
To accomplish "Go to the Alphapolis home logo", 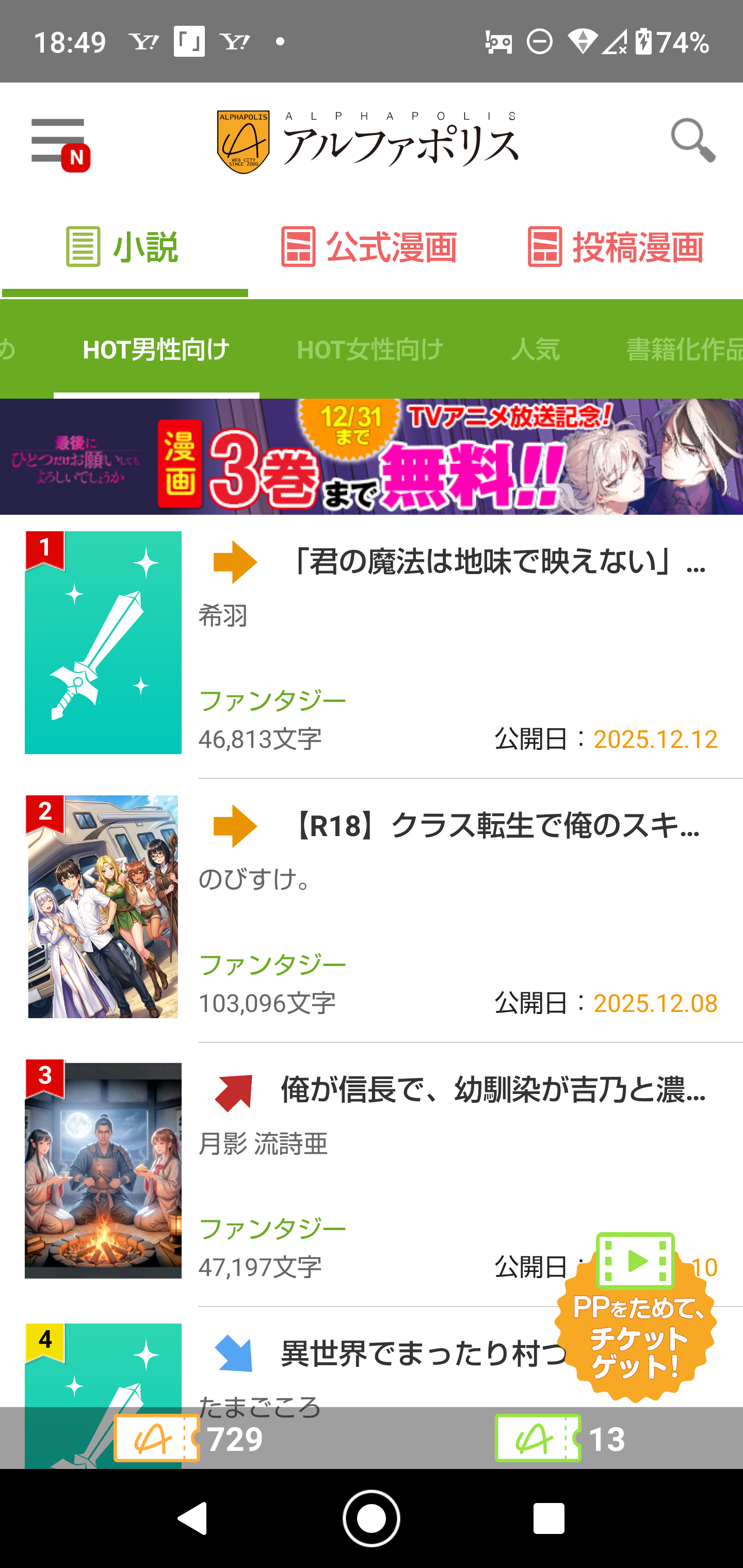I will pyautogui.click(x=368, y=142).
